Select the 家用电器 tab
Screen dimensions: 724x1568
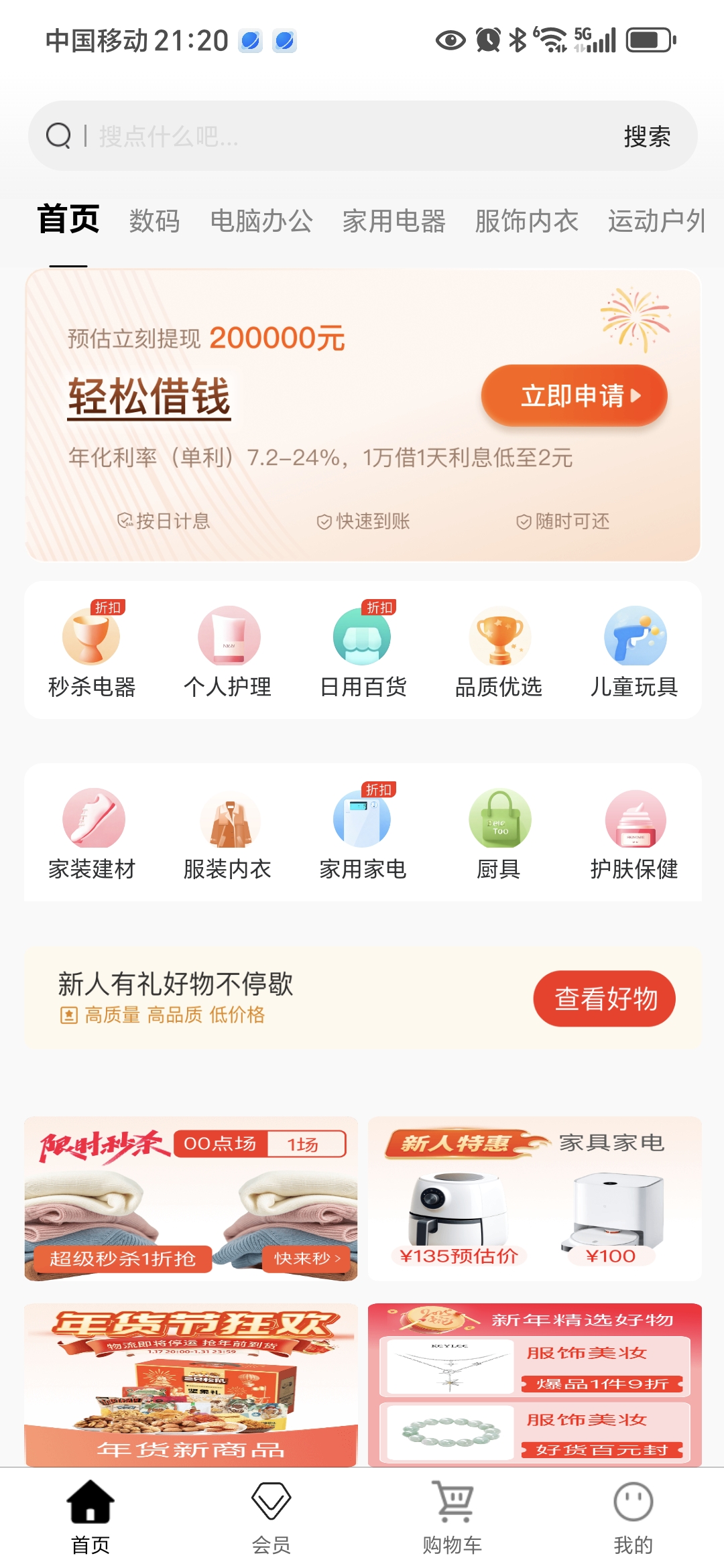pos(394,221)
